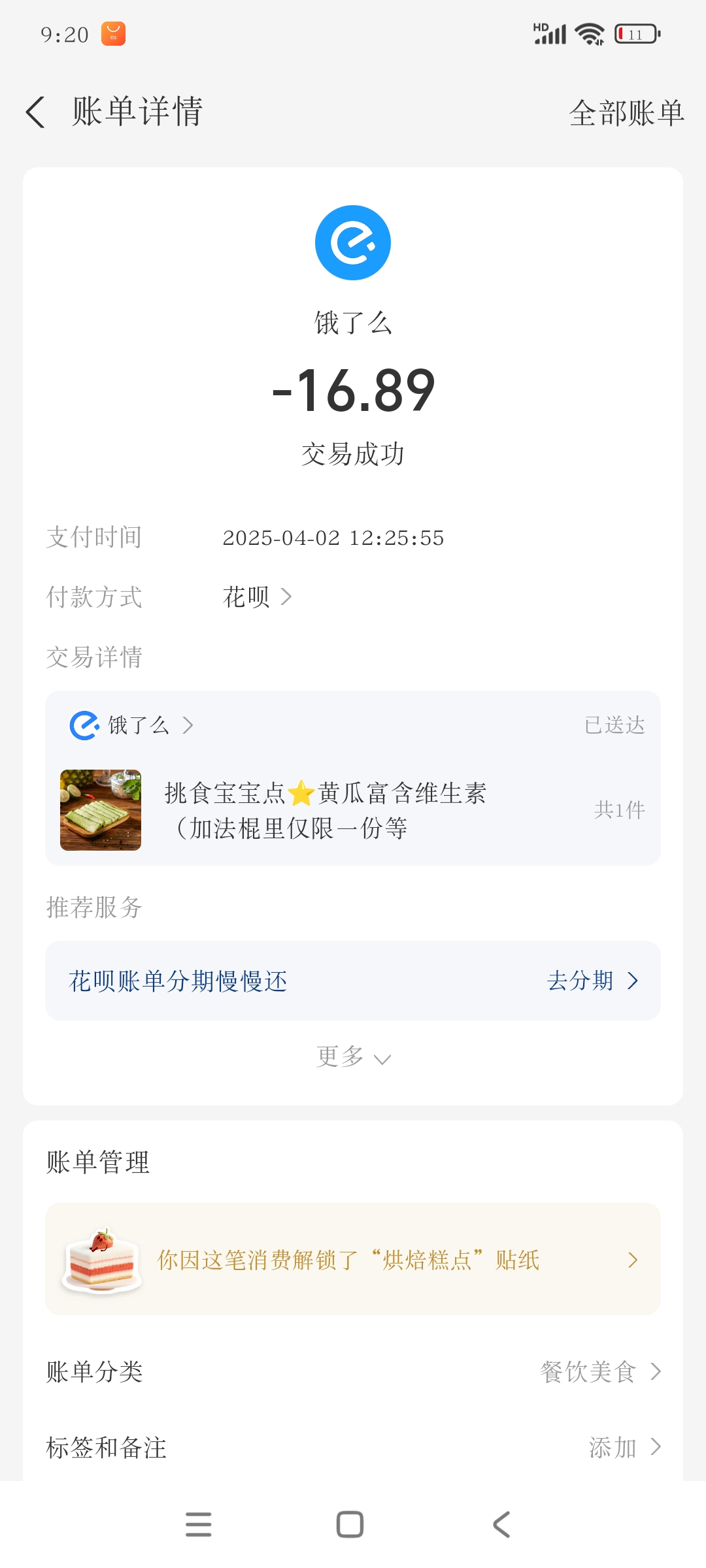Go back from the bill details page
The width and height of the screenshot is (706, 1568).
click(35, 112)
